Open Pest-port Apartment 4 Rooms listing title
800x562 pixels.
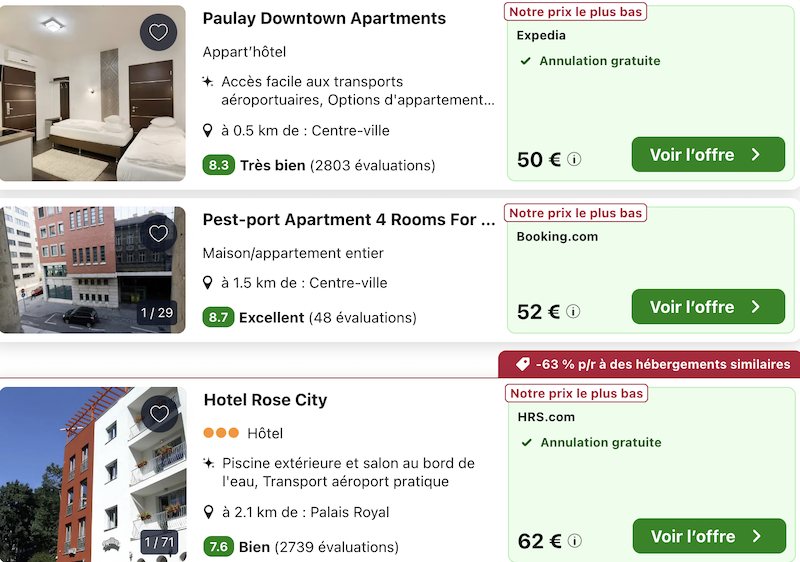tap(348, 220)
